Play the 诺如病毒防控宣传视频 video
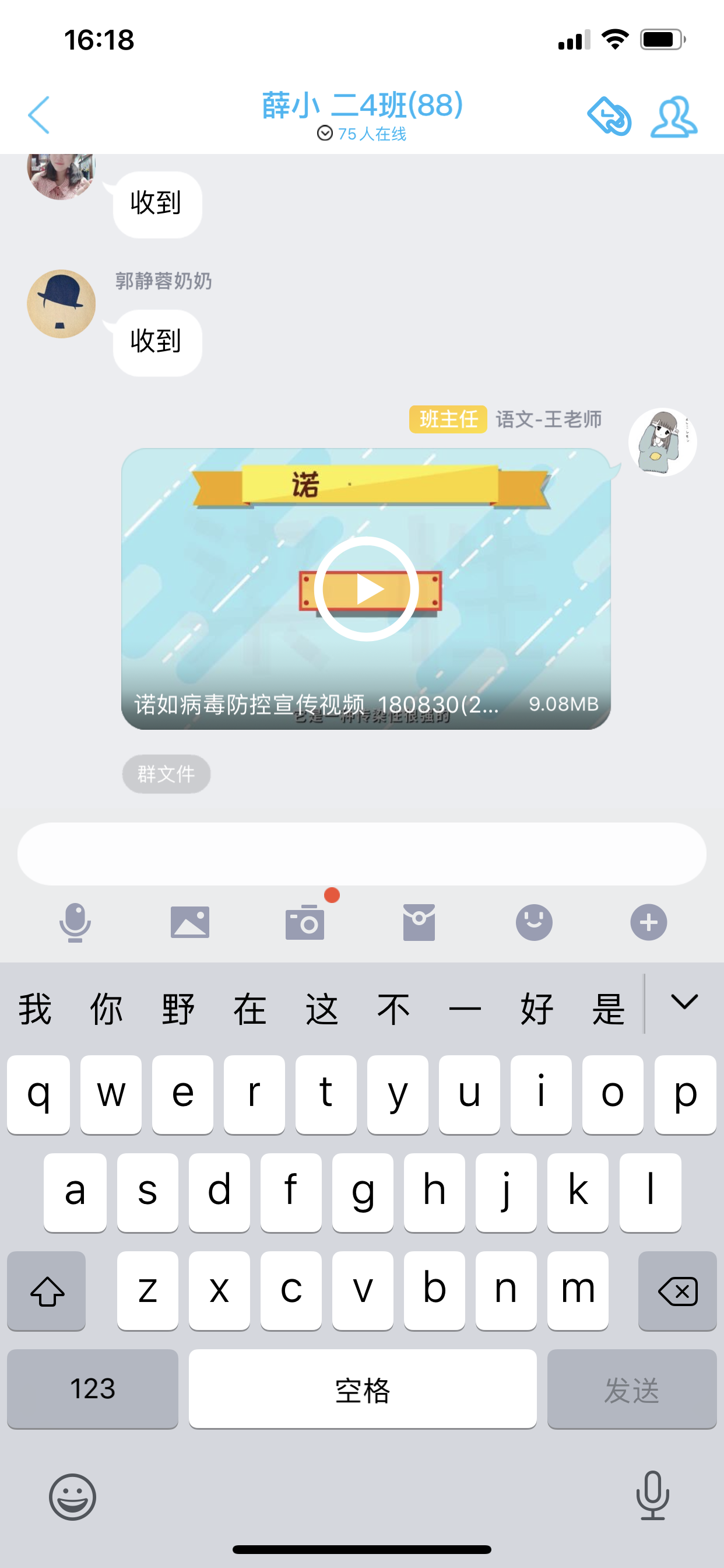This screenshot has width=724, height=1568. [366, 589]
